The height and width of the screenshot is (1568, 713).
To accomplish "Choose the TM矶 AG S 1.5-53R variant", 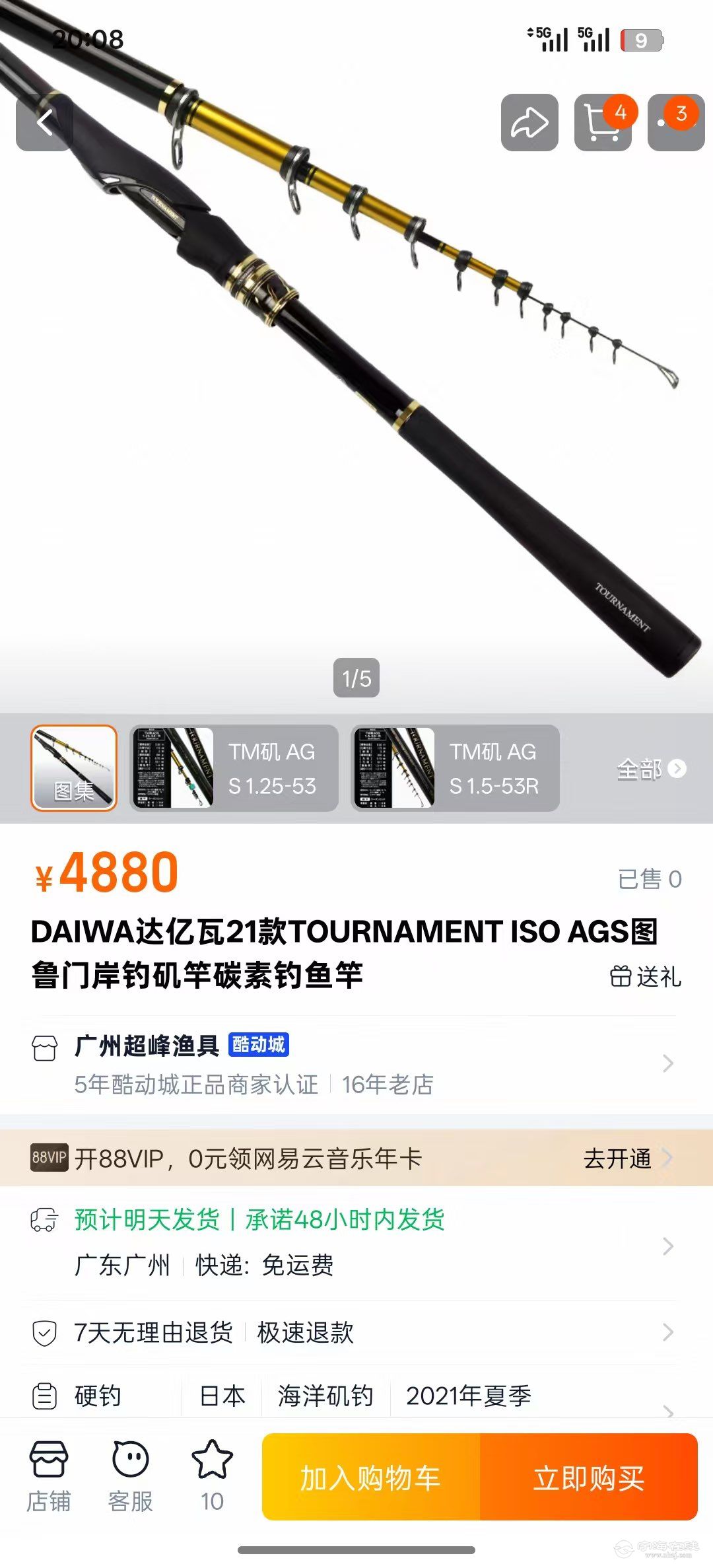I will click(x=456, y=767).
